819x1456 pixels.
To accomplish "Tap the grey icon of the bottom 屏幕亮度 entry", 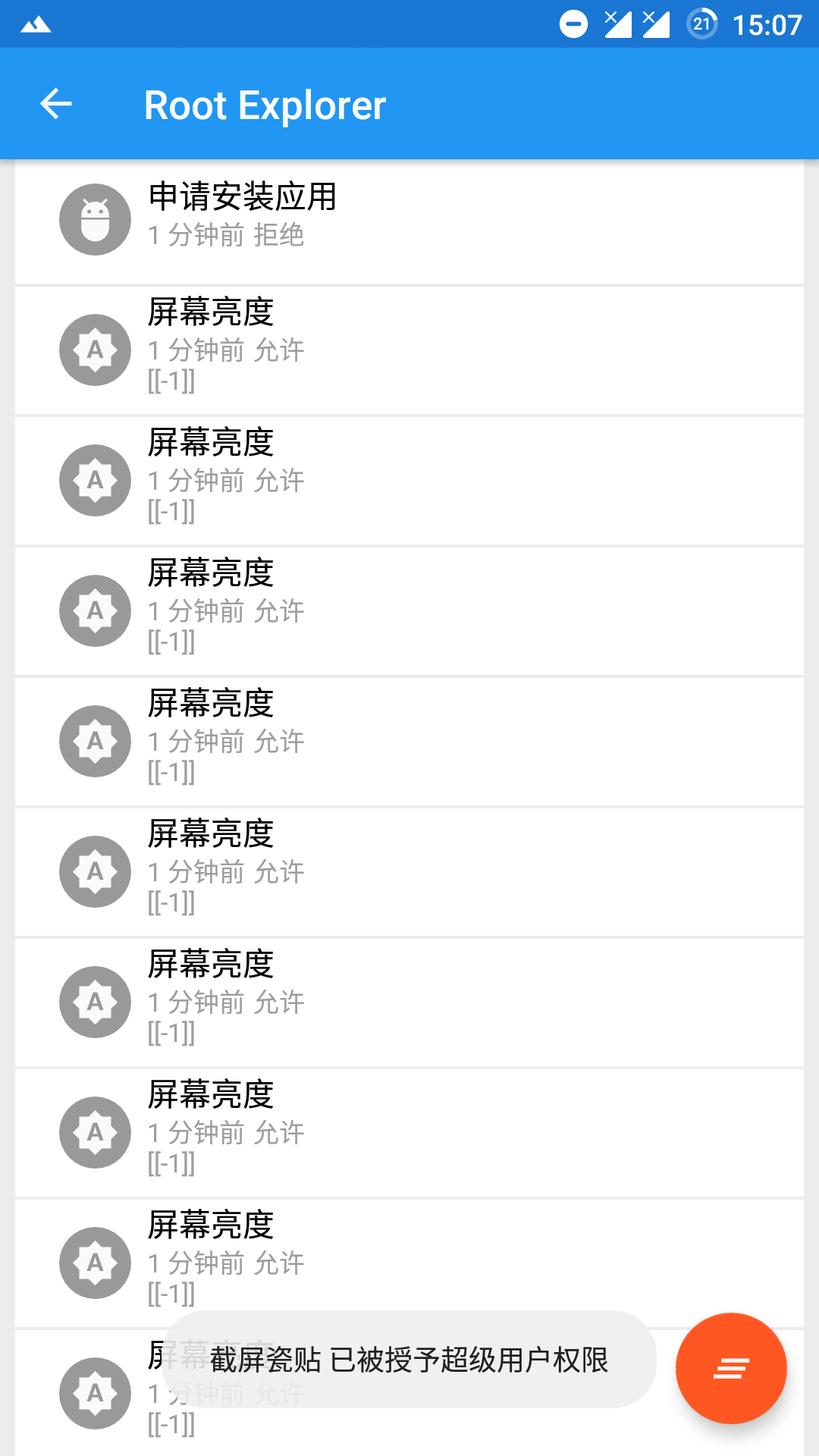I will (94, 1394).
